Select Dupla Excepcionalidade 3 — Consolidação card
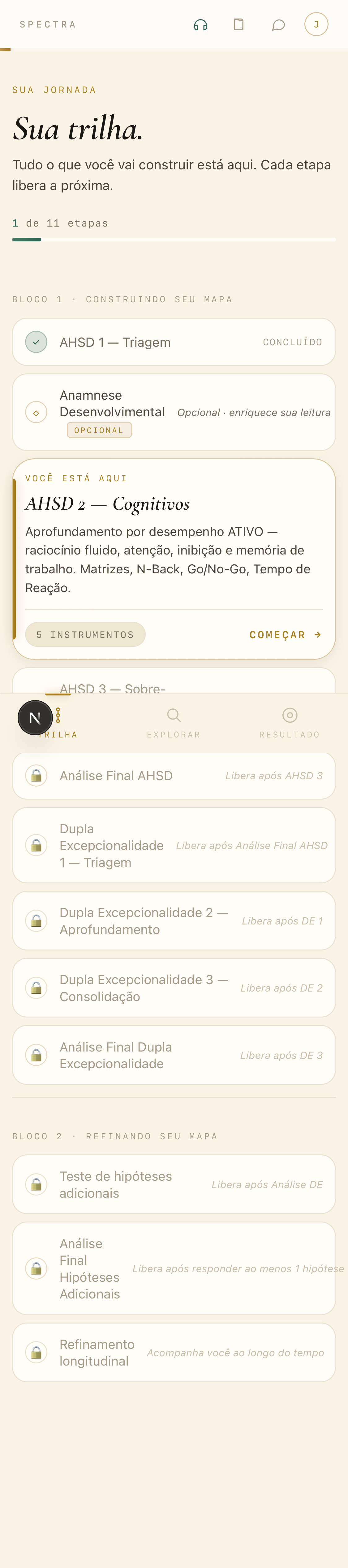Screen dimensions: 348x1568 point(174,988)
